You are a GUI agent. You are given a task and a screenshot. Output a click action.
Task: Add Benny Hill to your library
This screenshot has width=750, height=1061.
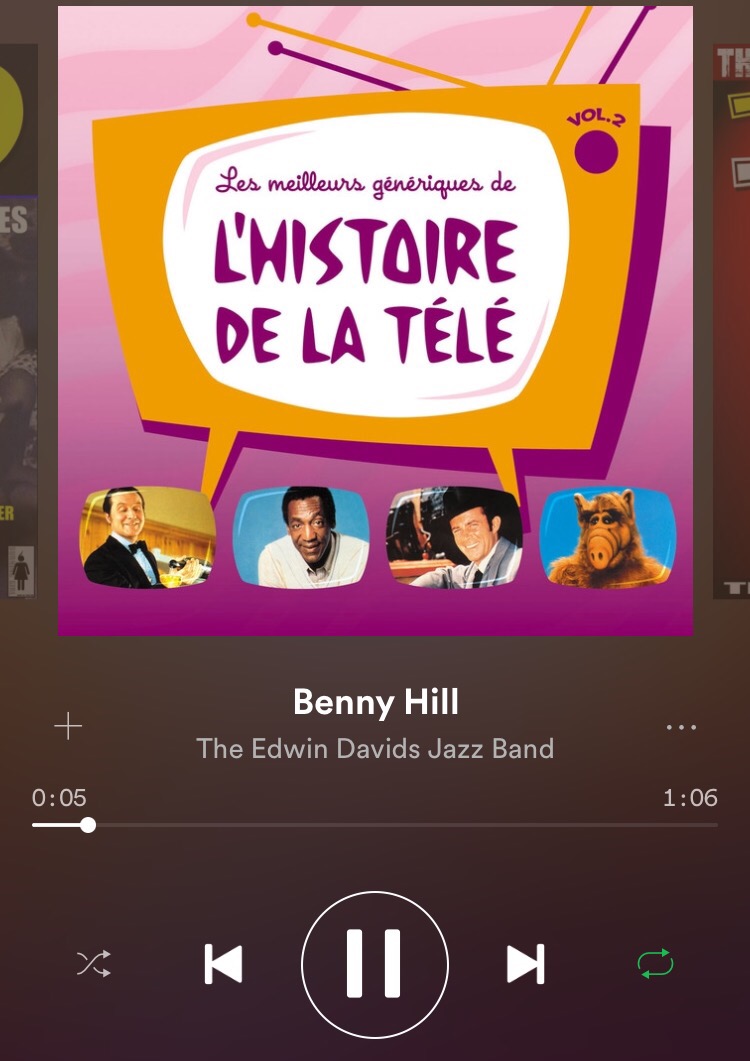point(68,726)
